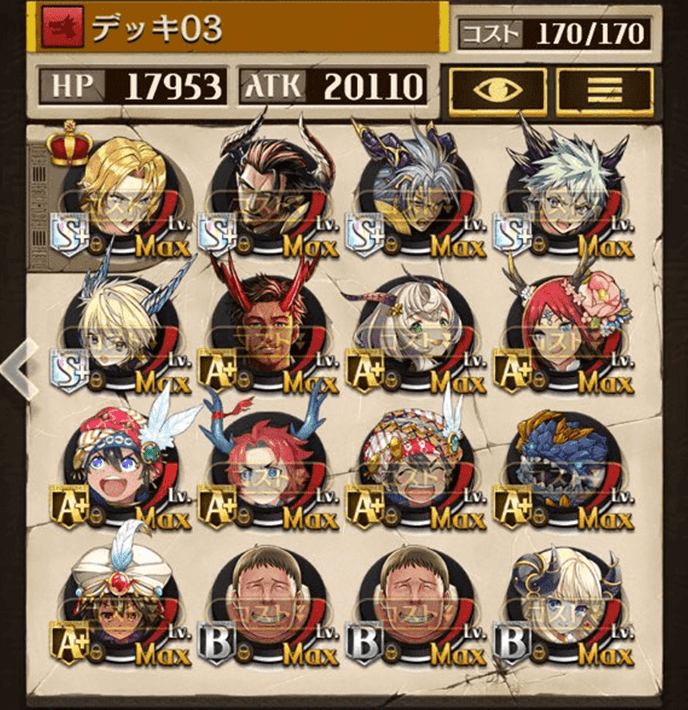Open the dark-haired man with red curved horns
This screenshot has width=688, height=710.
click(266, 190)
